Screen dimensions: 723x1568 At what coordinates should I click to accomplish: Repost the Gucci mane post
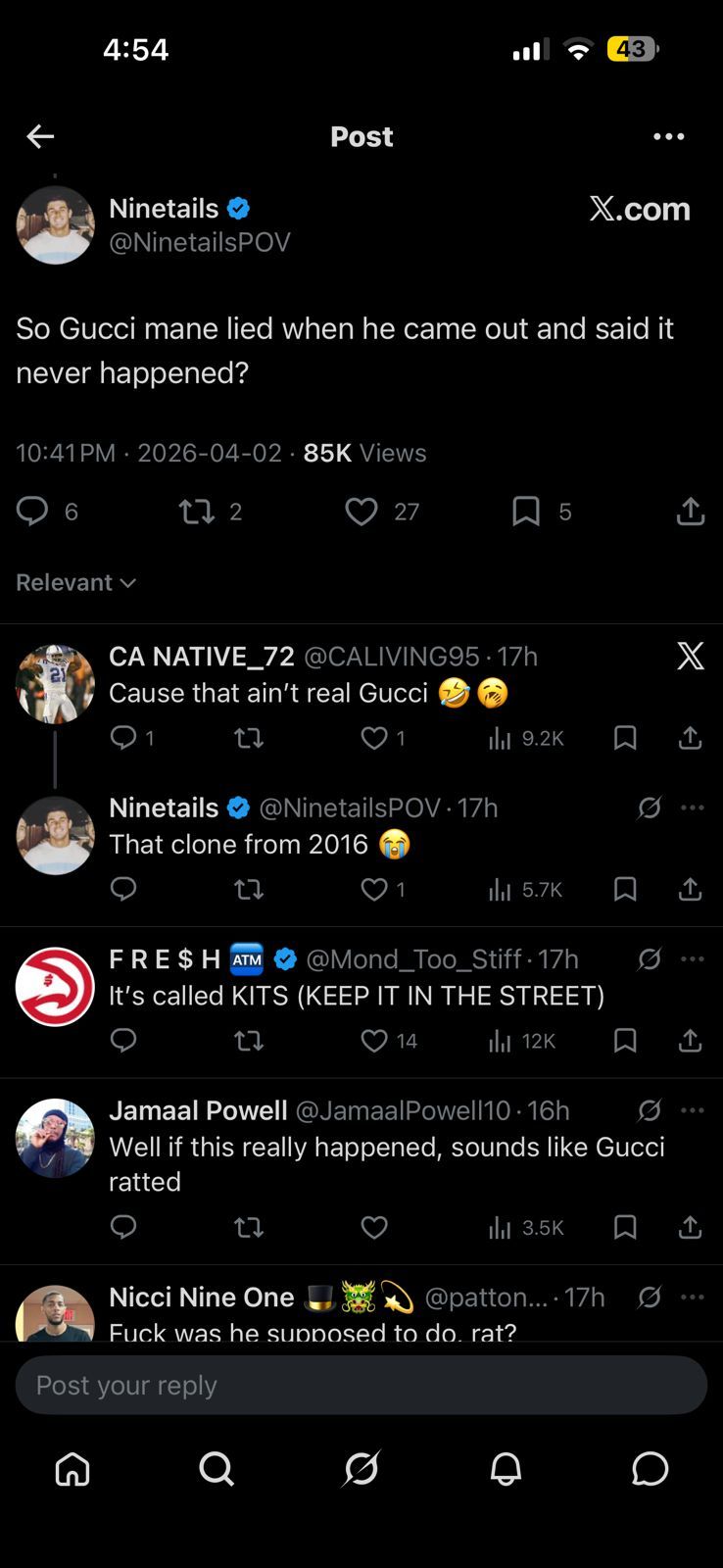(x=198, y=511)
